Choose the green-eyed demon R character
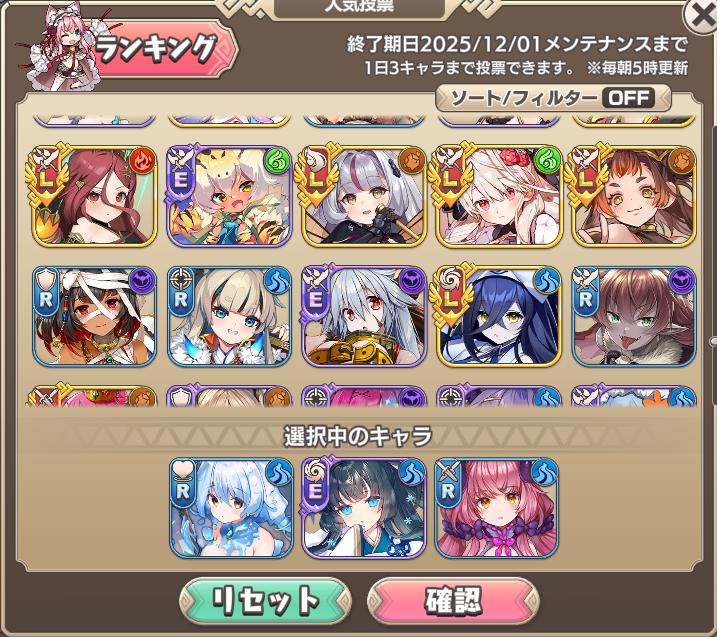The image size is (717, 637). pyautogui.click(x=634, y=316)
